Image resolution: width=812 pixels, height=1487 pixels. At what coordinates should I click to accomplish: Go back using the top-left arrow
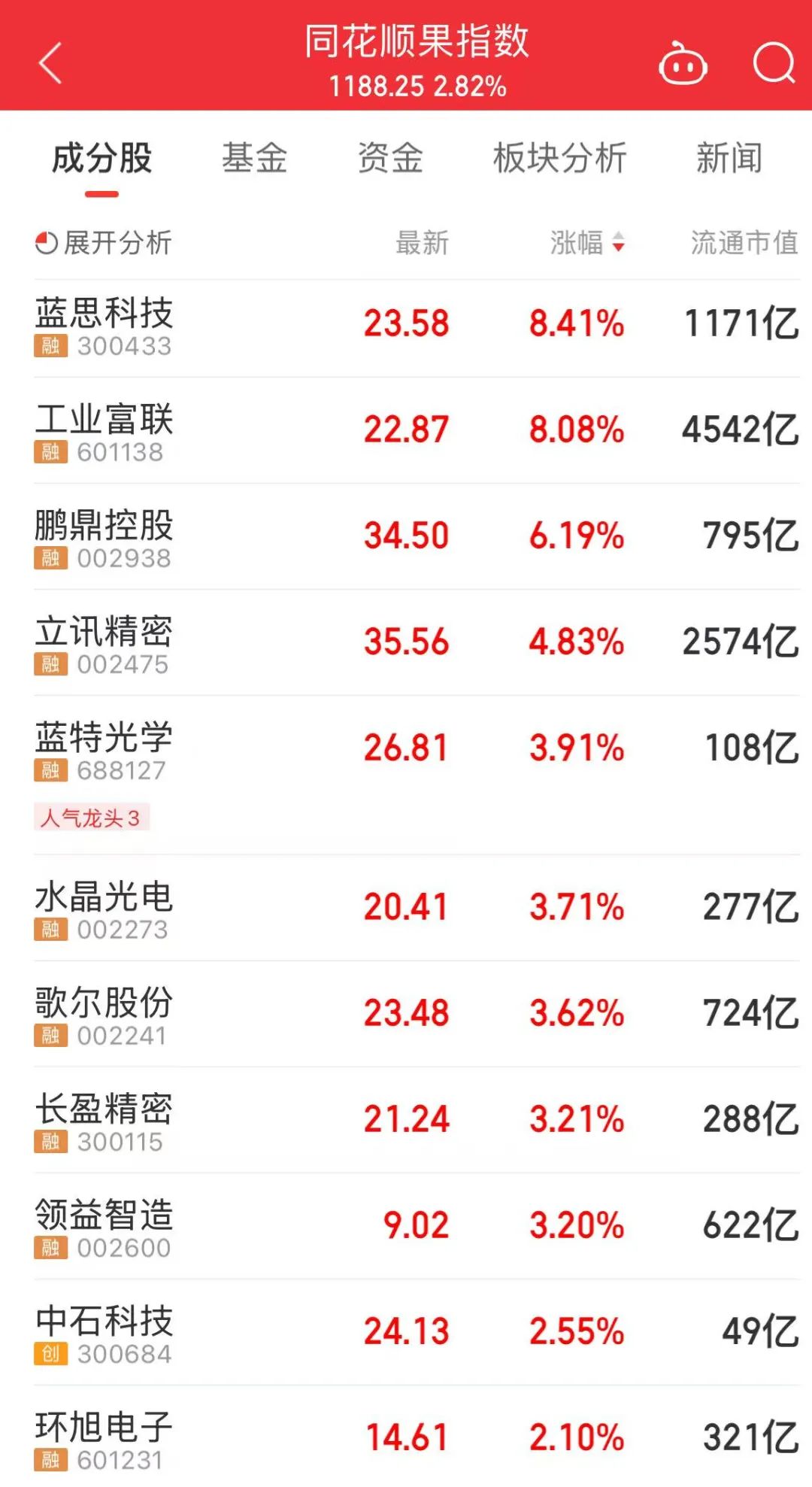[x=50, y=63]
